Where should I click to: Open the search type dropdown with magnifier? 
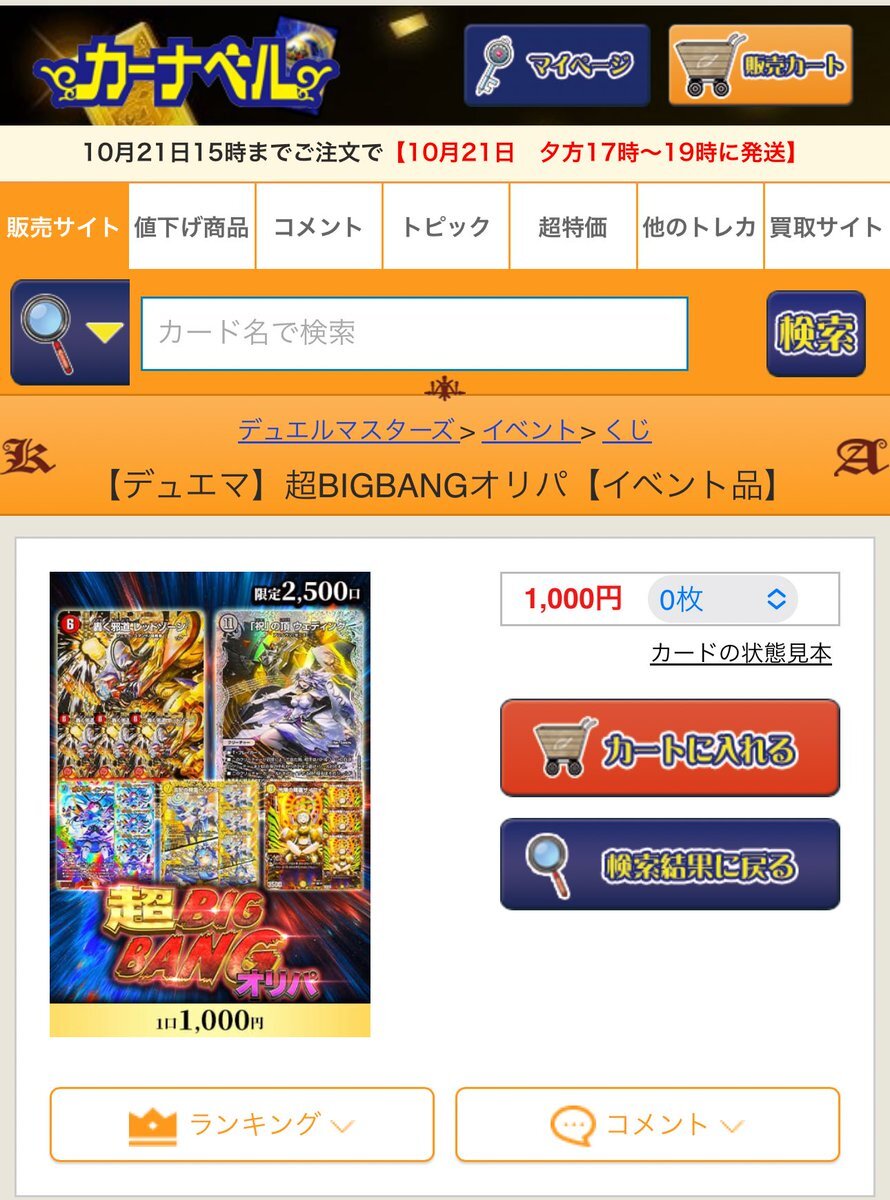pyautogui.click(x=70, y=332)
